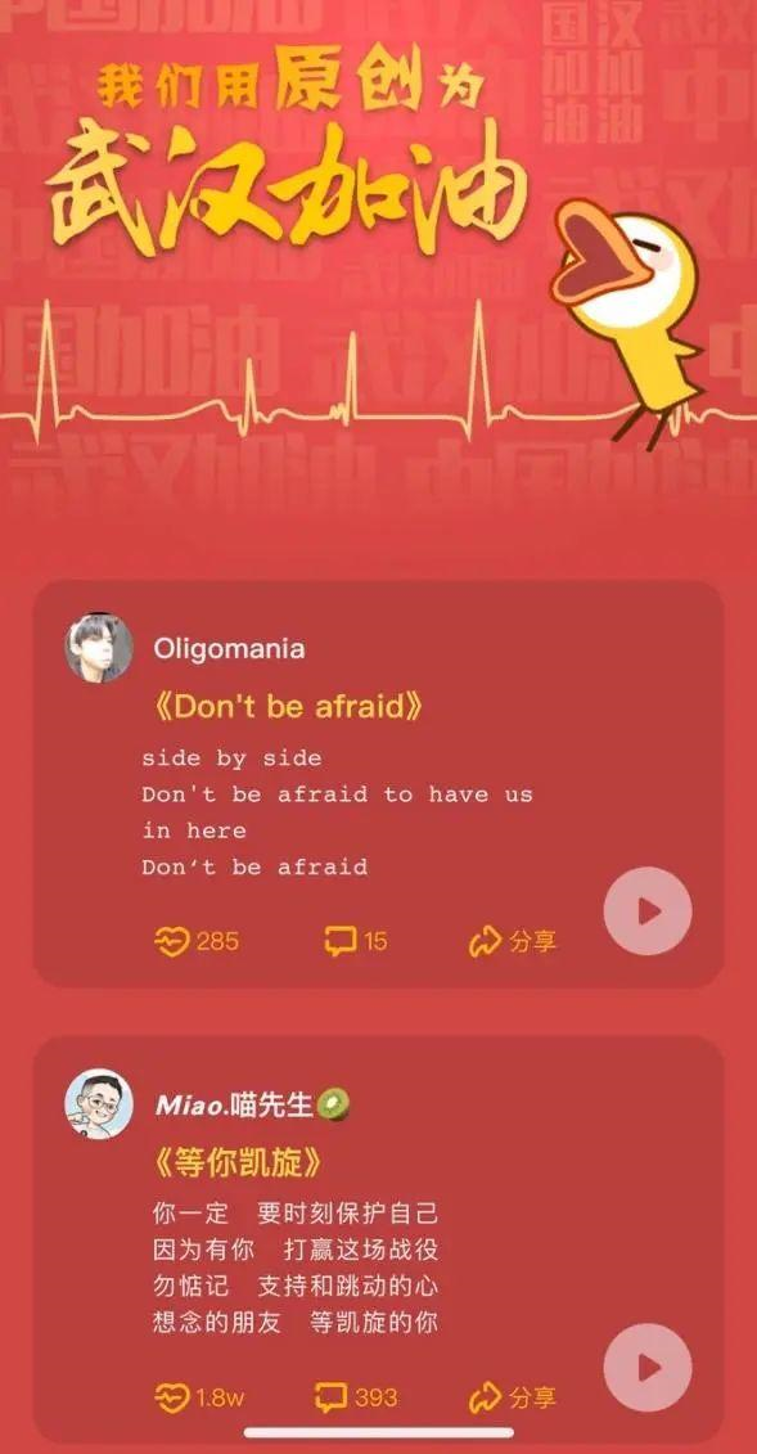Open Miao.喵先生's profile avatar

[x=99, y=1104]
